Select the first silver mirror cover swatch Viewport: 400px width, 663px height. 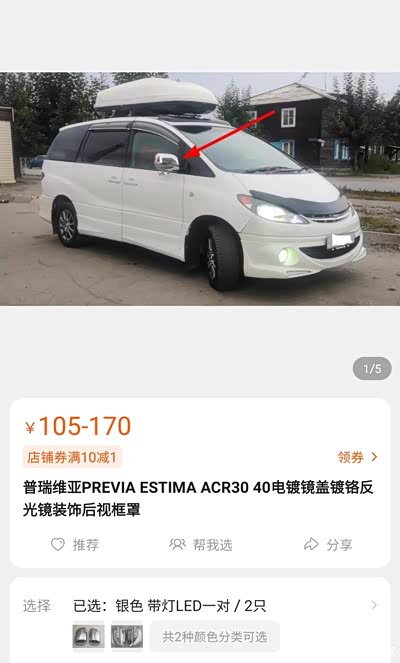tap(88, 636)
